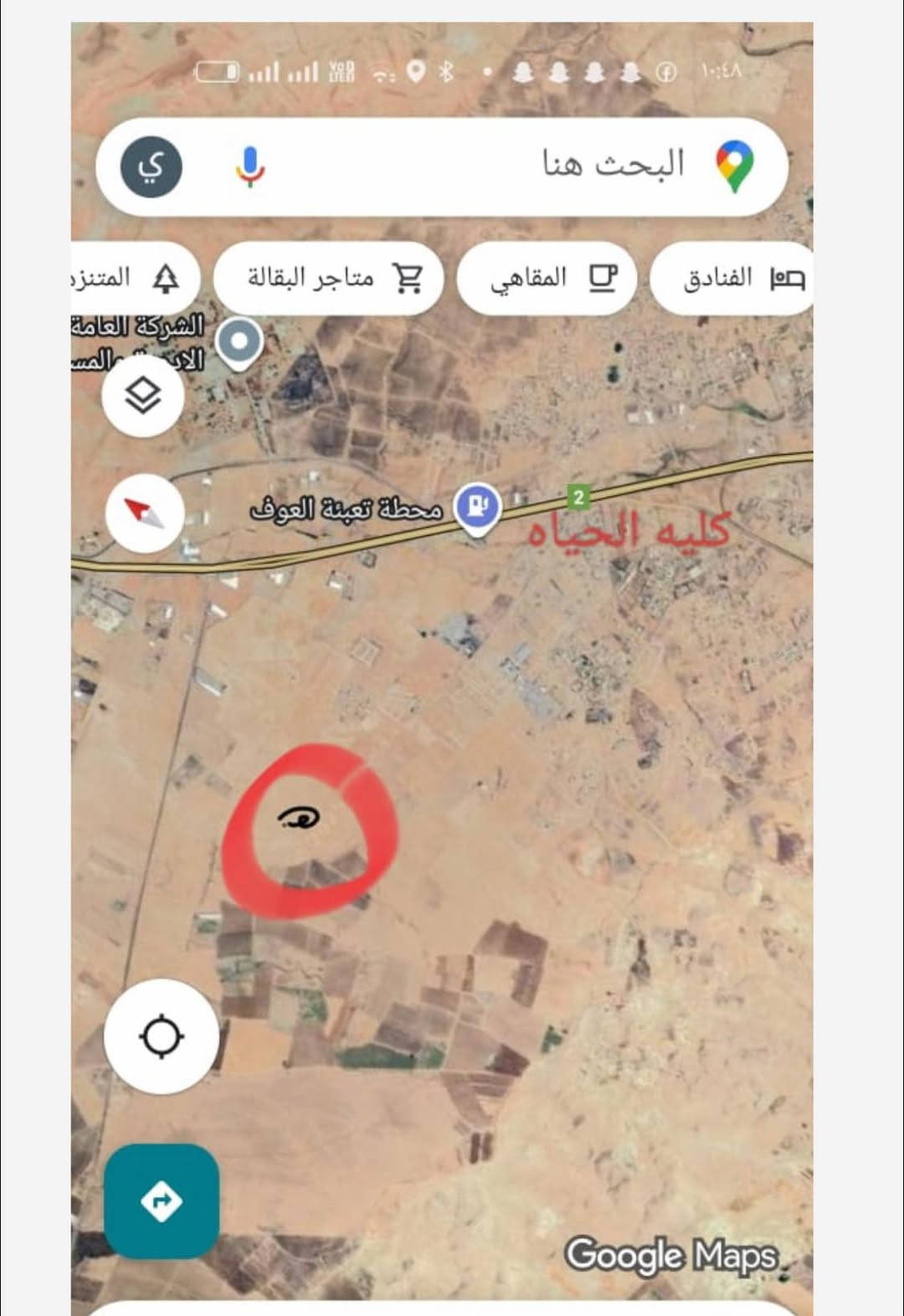Select the المتنزهات parks chip
This screenshot has width=904, height=1316.
pos(132,278)
